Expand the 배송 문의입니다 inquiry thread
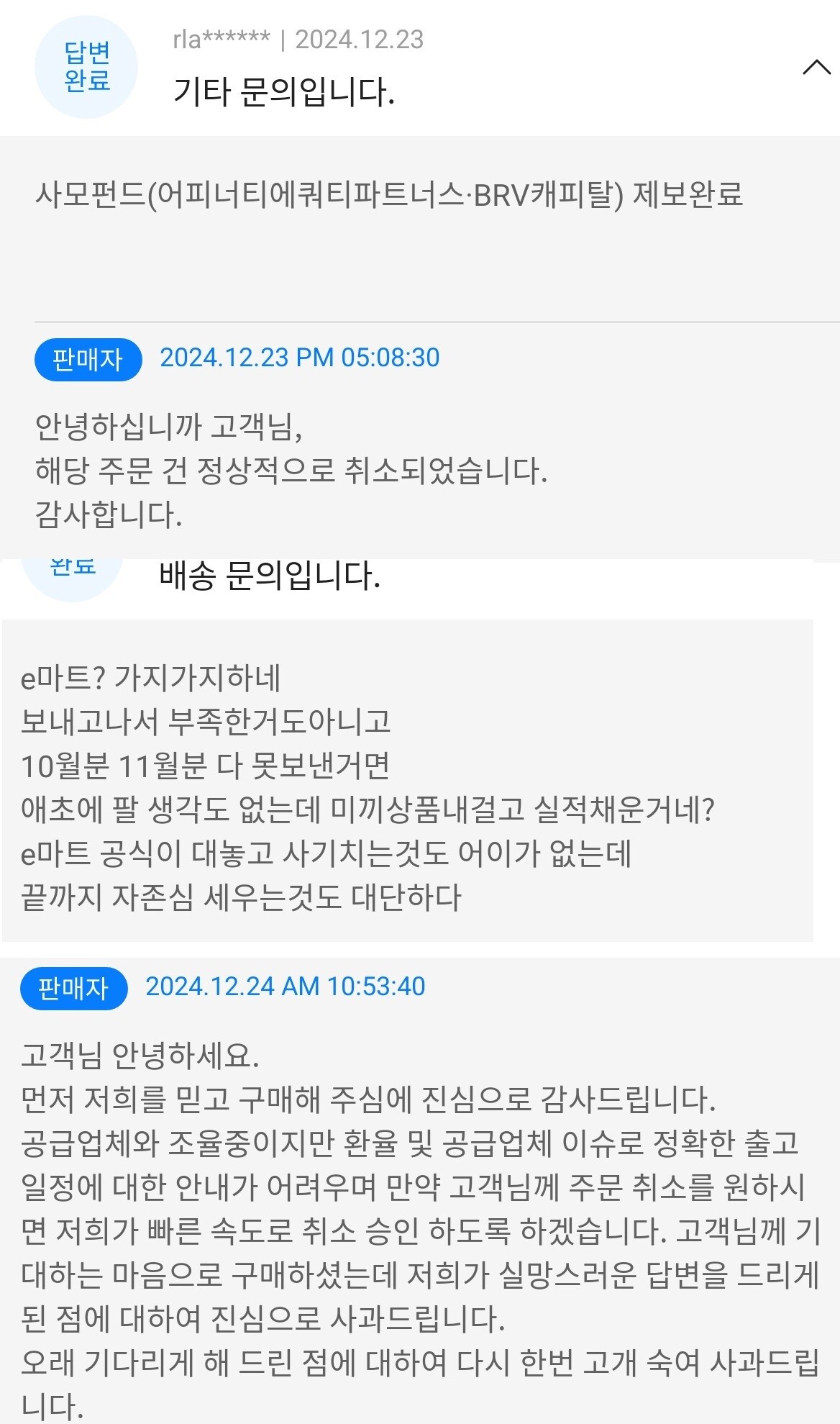The height and width of the screenshot is (1424, 840). click(x=268, y=574)
